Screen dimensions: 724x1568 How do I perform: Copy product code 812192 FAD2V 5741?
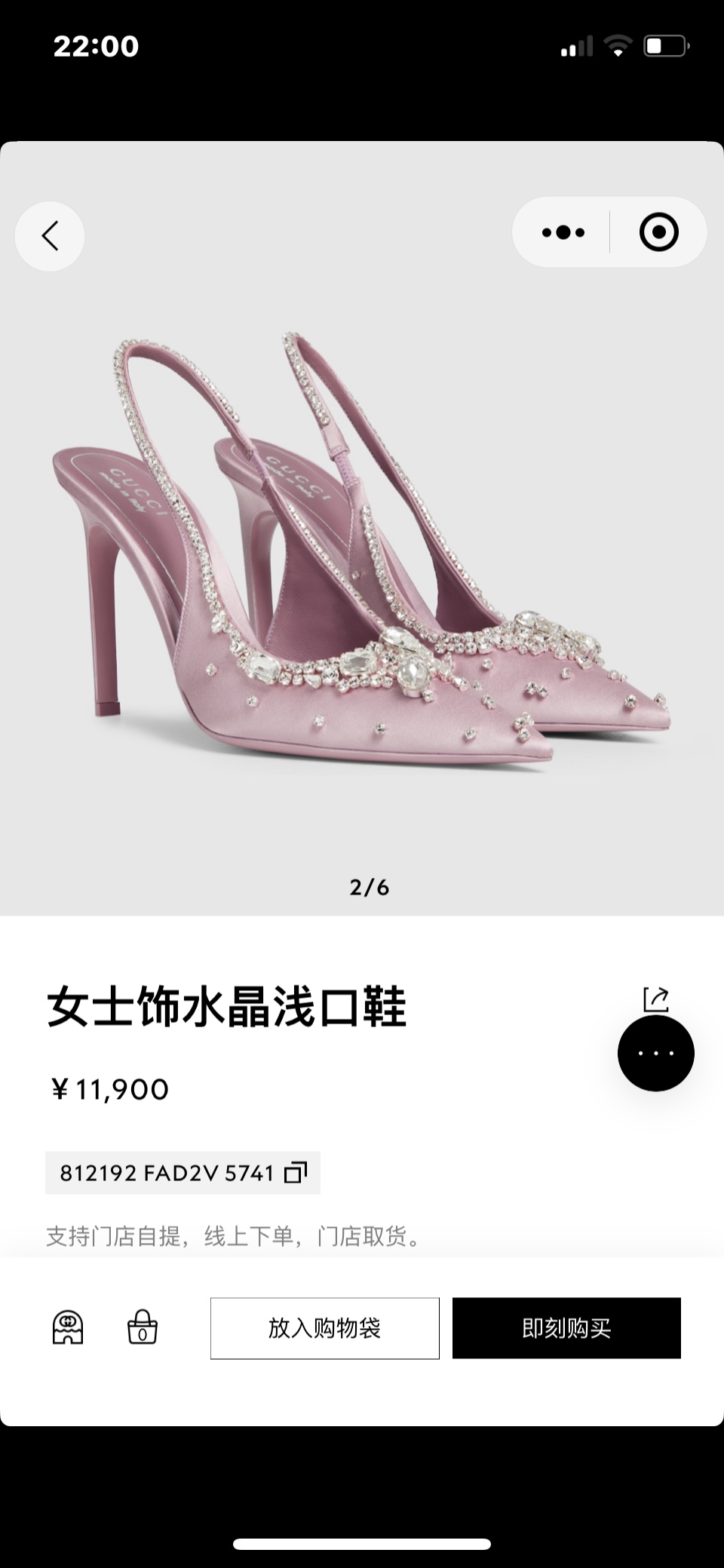(x=295, y=1173)
